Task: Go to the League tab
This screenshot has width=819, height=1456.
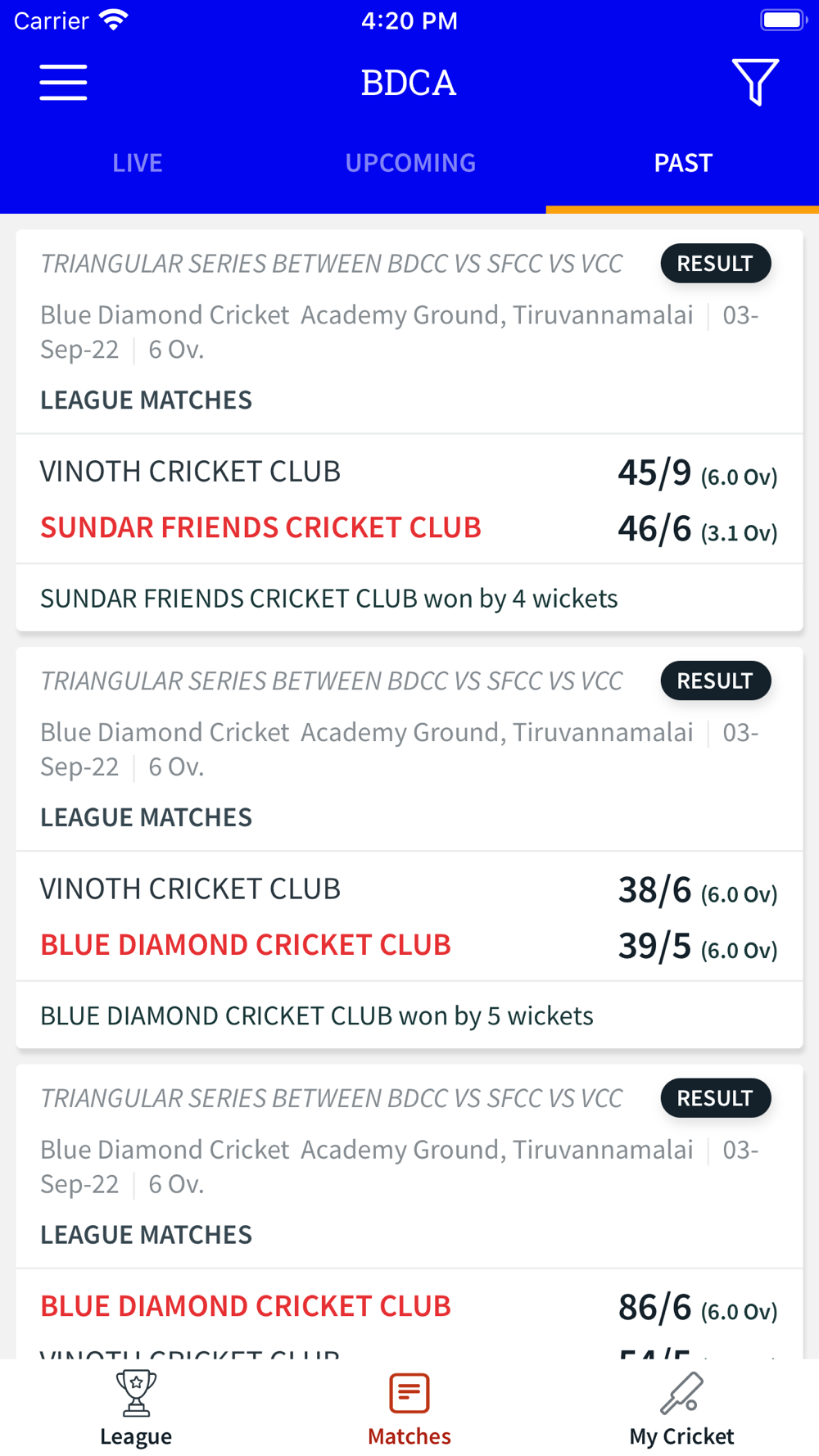Action: [136, 1408]
